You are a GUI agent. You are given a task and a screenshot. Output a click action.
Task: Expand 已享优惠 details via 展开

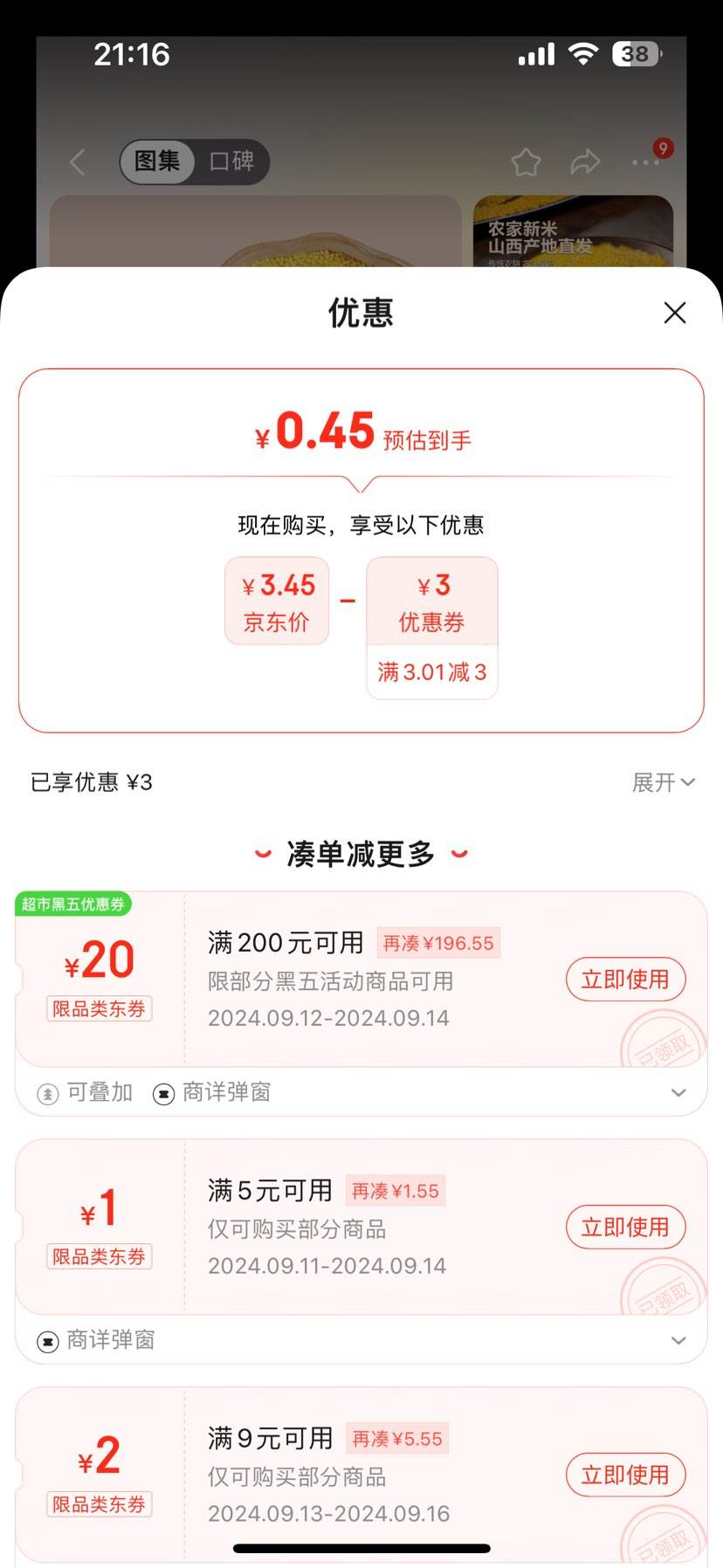(x=664, y=782)
